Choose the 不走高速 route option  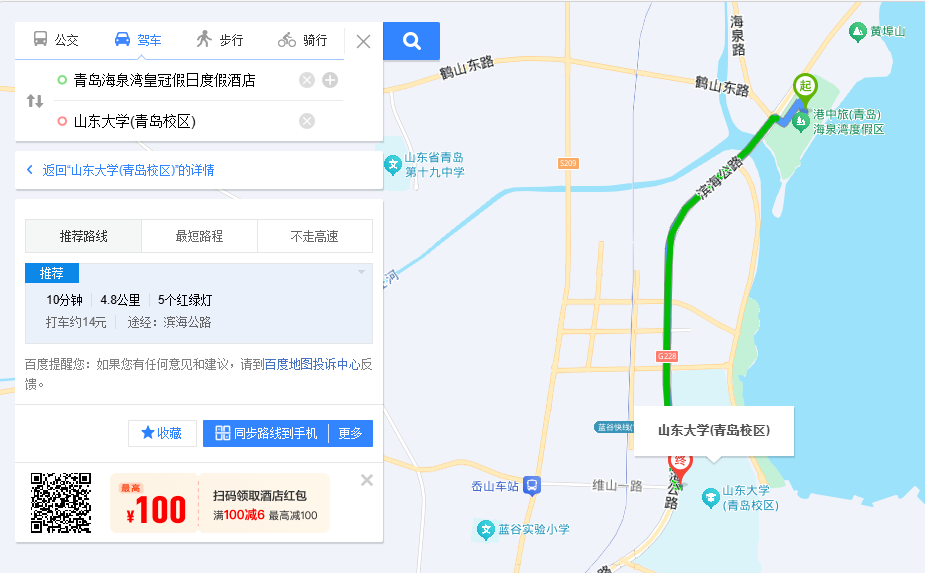coord(314,236)
